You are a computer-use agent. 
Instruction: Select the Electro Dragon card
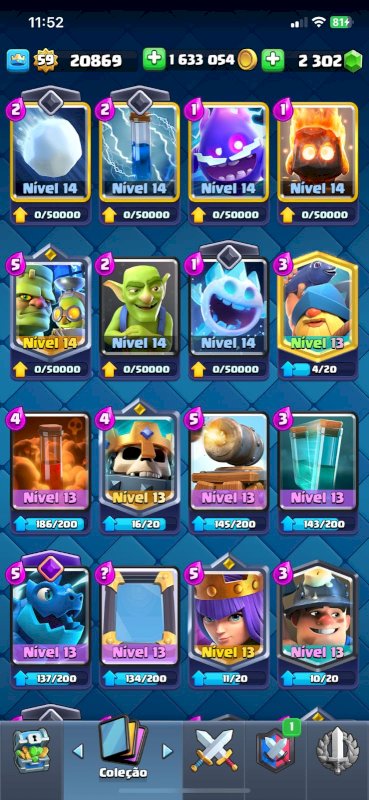point(51,616)
